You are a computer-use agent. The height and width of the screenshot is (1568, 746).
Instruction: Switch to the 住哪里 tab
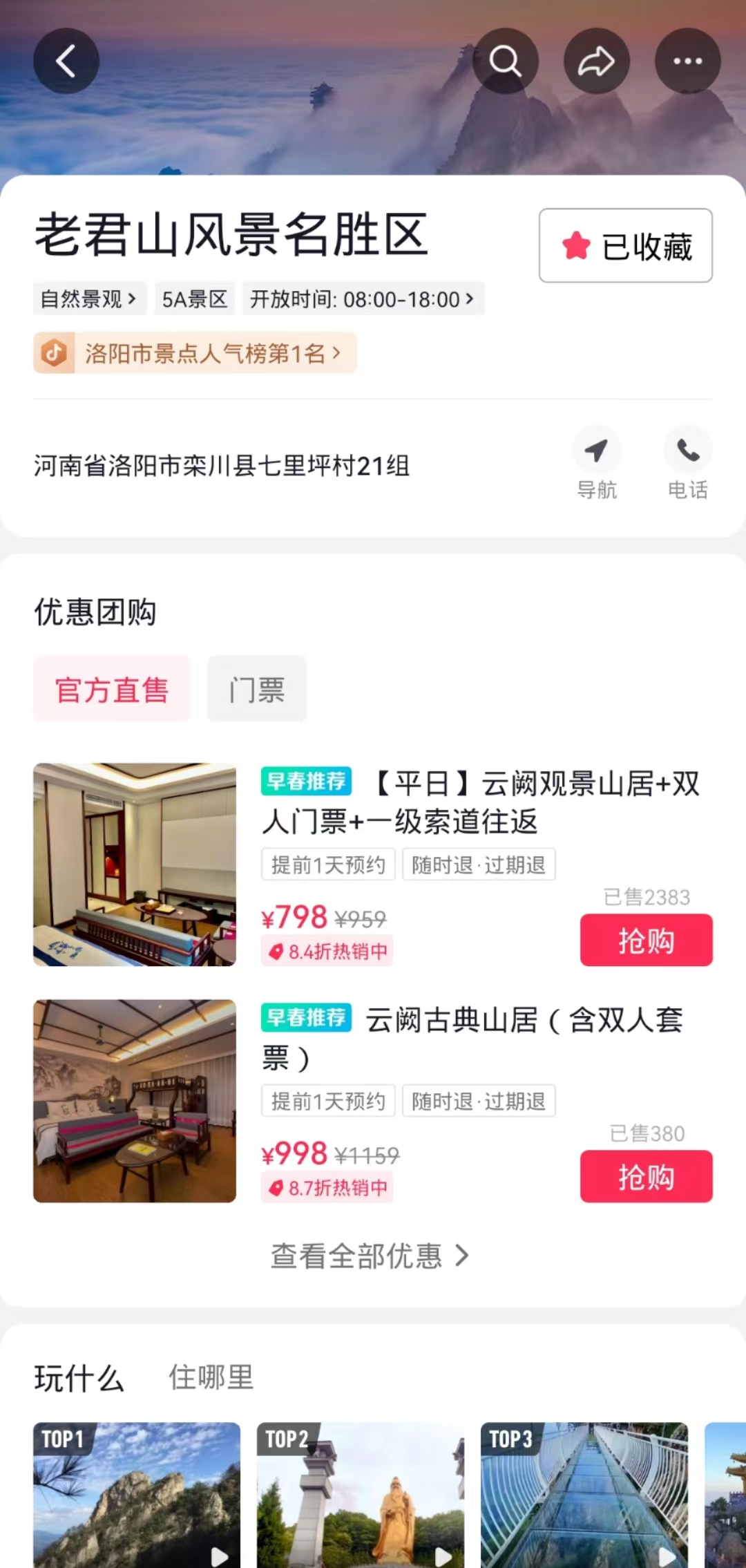pos(211,1377)
